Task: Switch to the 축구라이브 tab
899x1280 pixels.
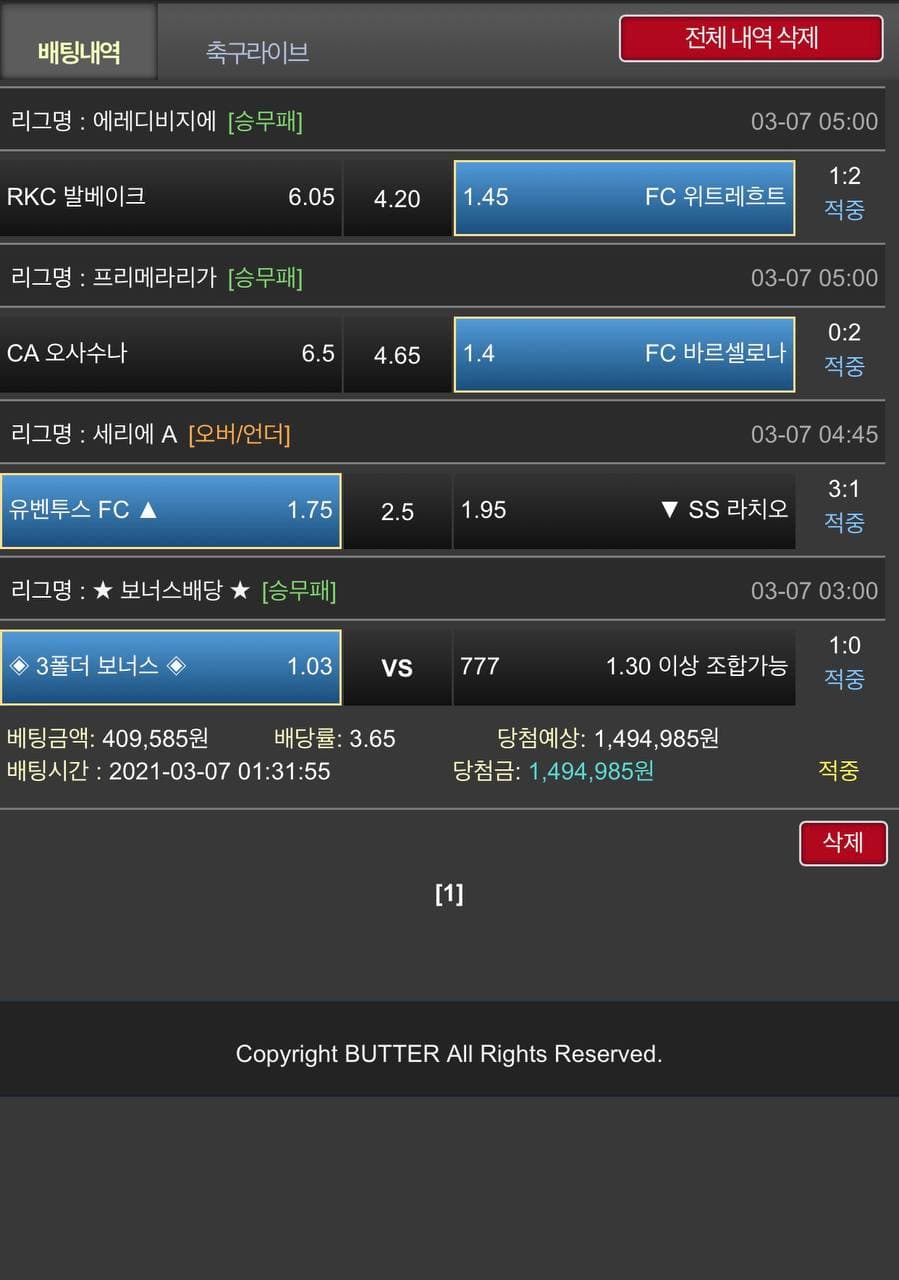Action: [257, 52]
